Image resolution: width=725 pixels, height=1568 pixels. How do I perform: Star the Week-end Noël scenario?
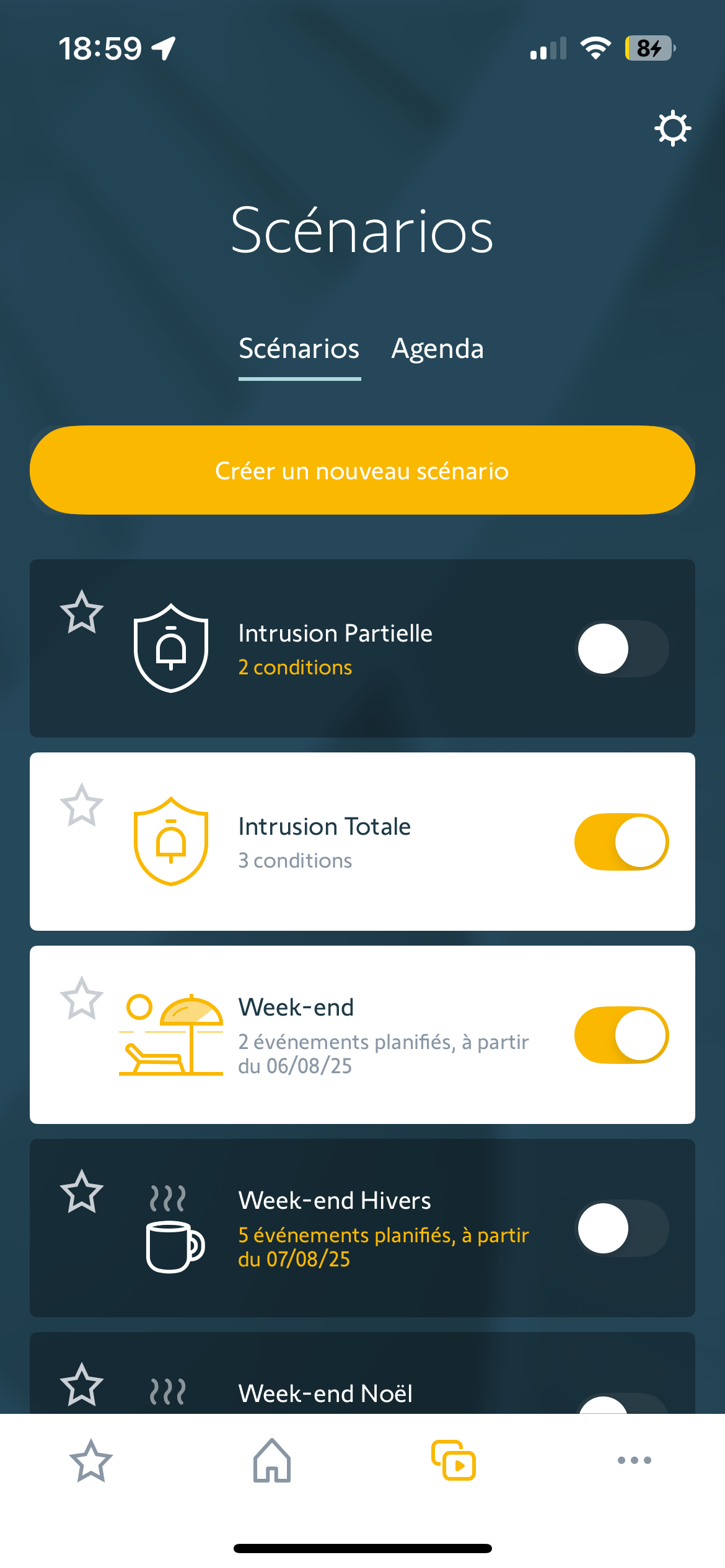tap(82, 1385)
